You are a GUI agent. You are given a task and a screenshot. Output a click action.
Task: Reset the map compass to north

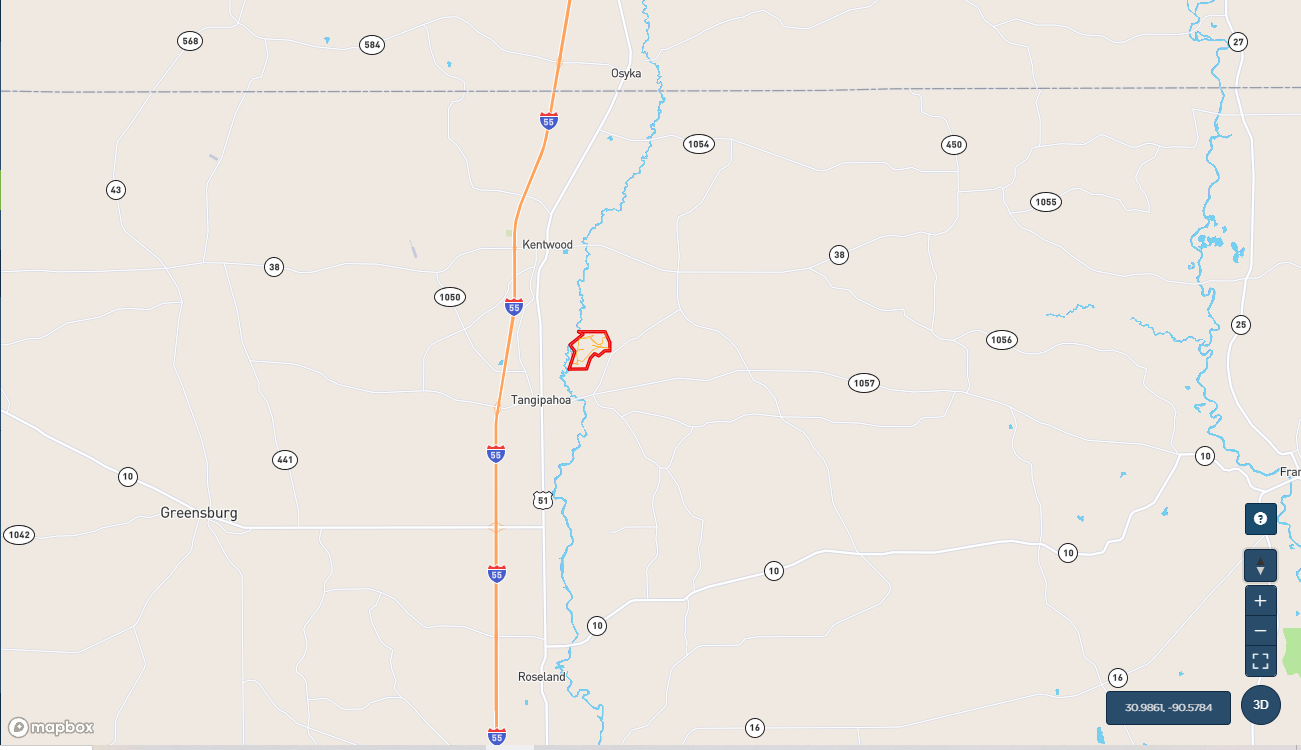click(x=1260, y=566)
